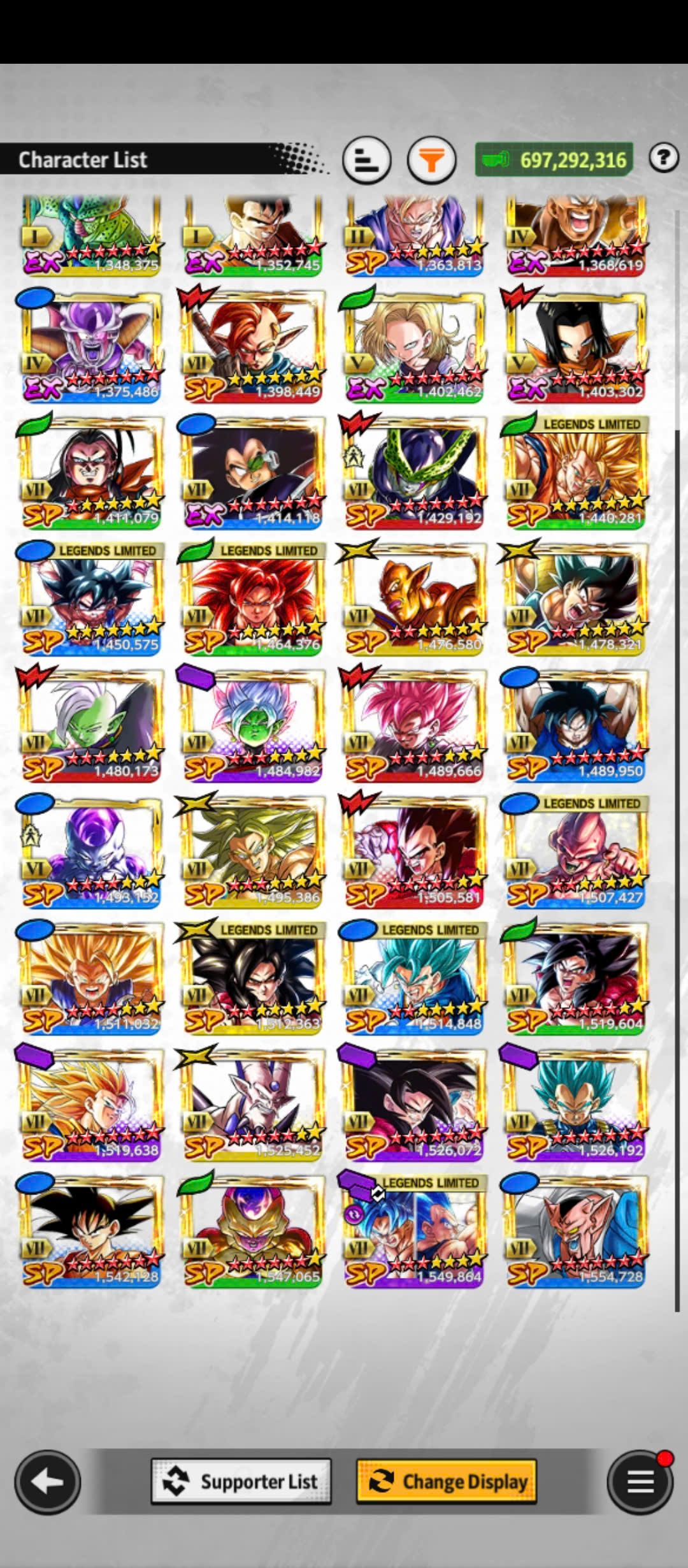Open the character card rated 1,547,065
Screen dimensions: 688x1568
253,1231
